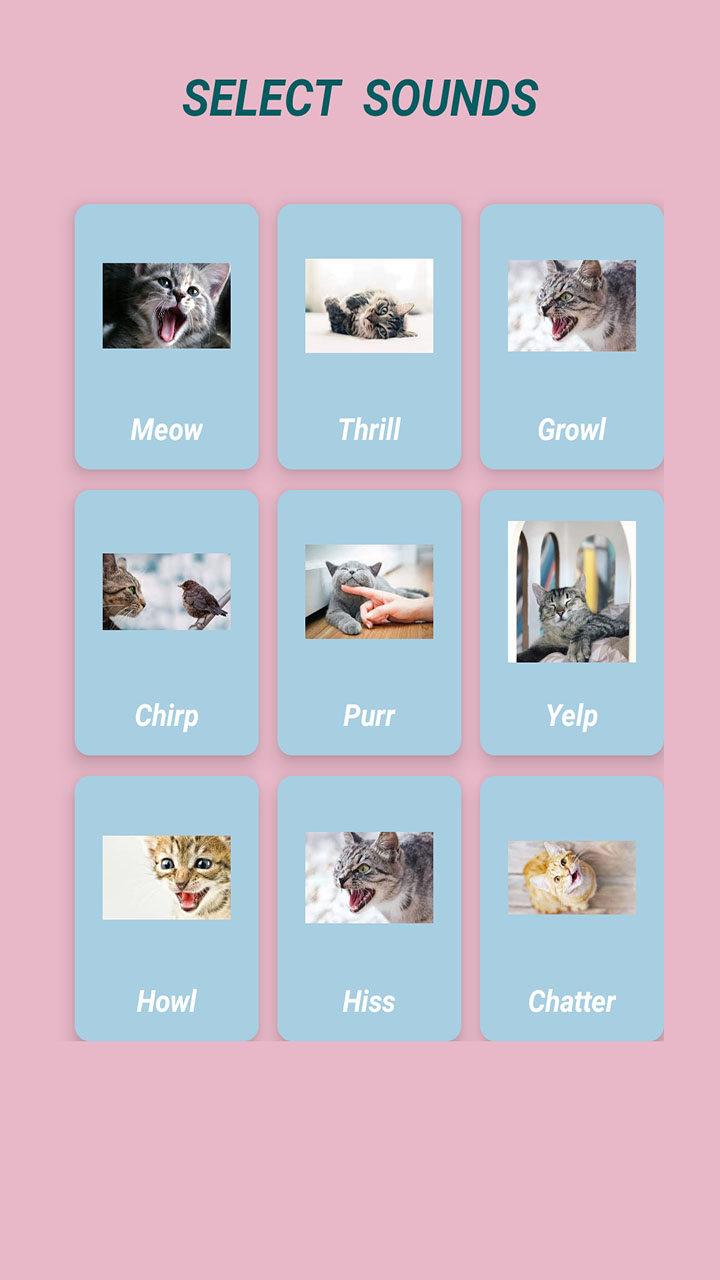Screen dimensions: 720x1280
Task: Play the Meow cat sound
Action: coord(166,335)
